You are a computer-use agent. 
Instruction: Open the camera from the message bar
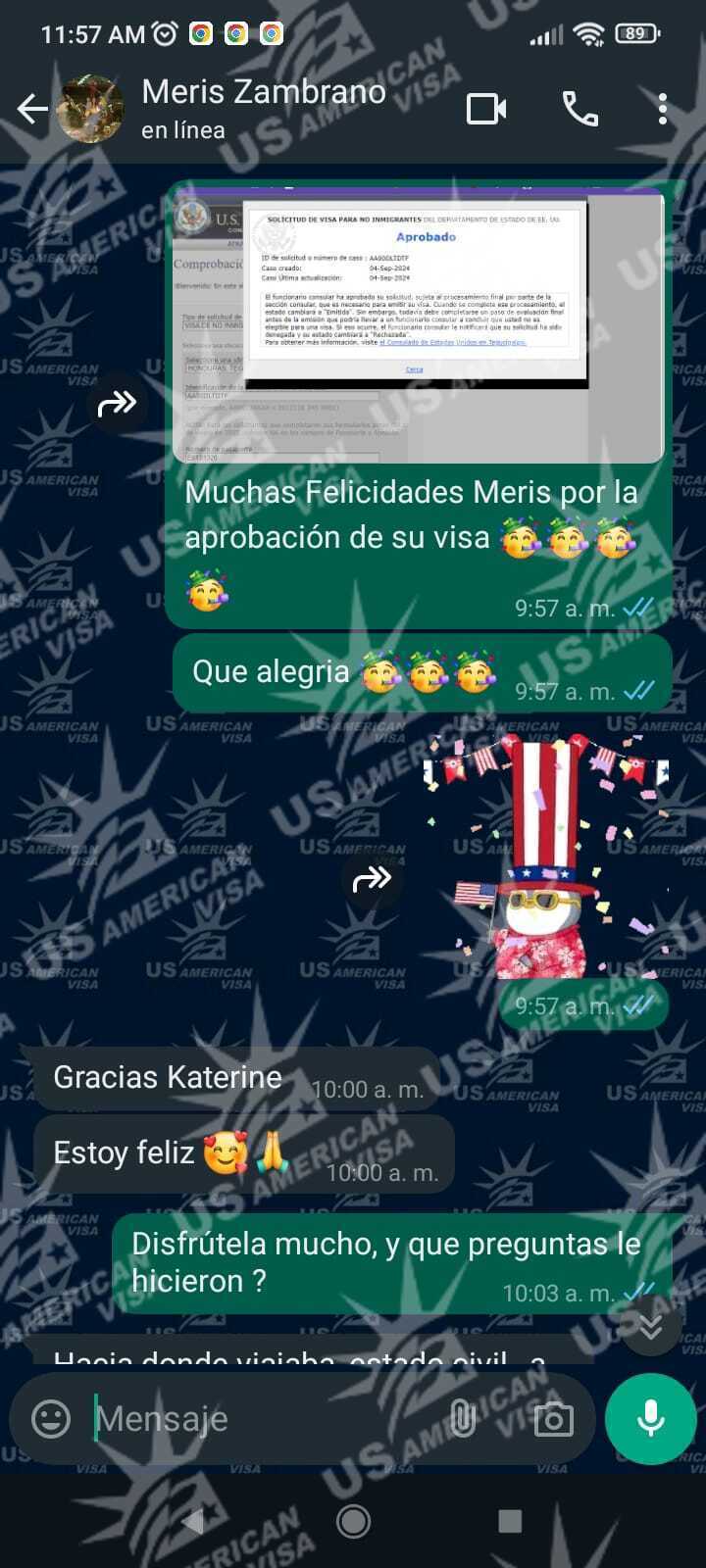(x=553, y=1418)
